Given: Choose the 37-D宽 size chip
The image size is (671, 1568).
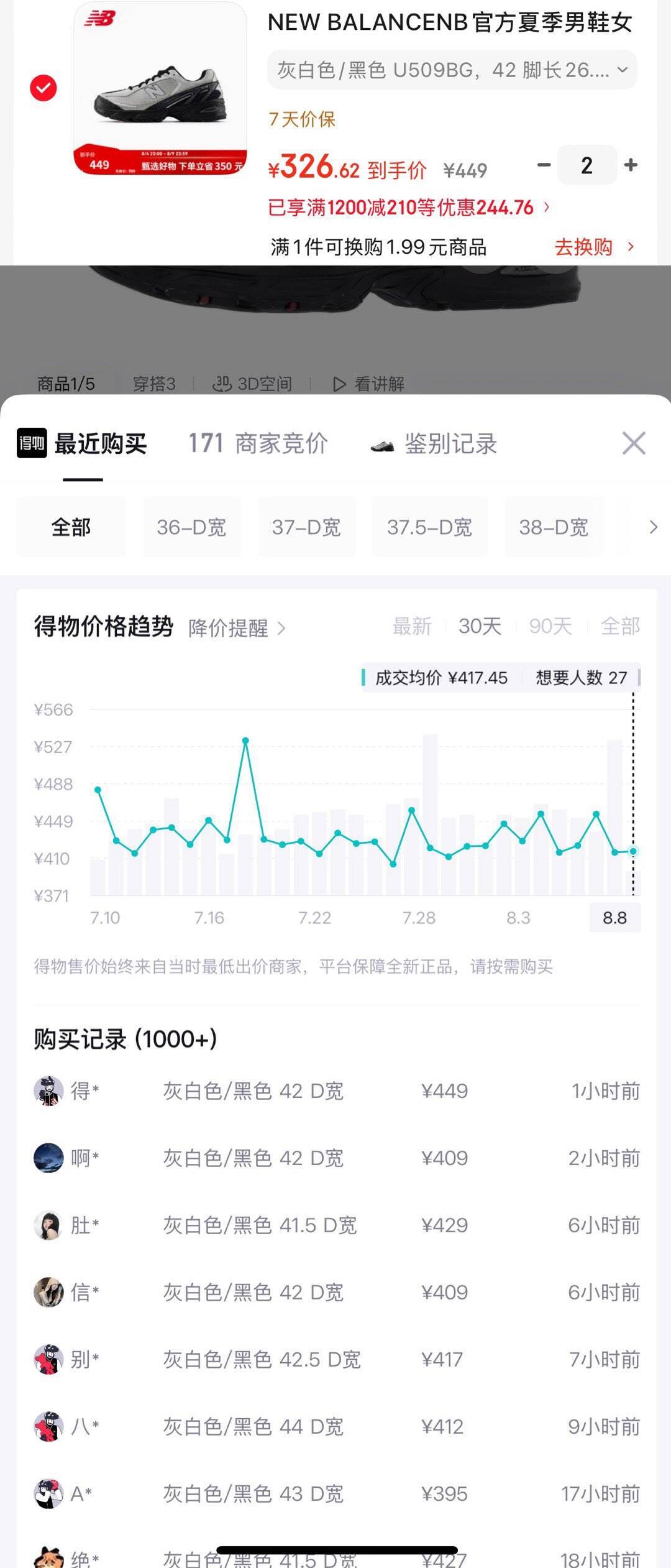Looking at the screenshot, I should [306, 527].
